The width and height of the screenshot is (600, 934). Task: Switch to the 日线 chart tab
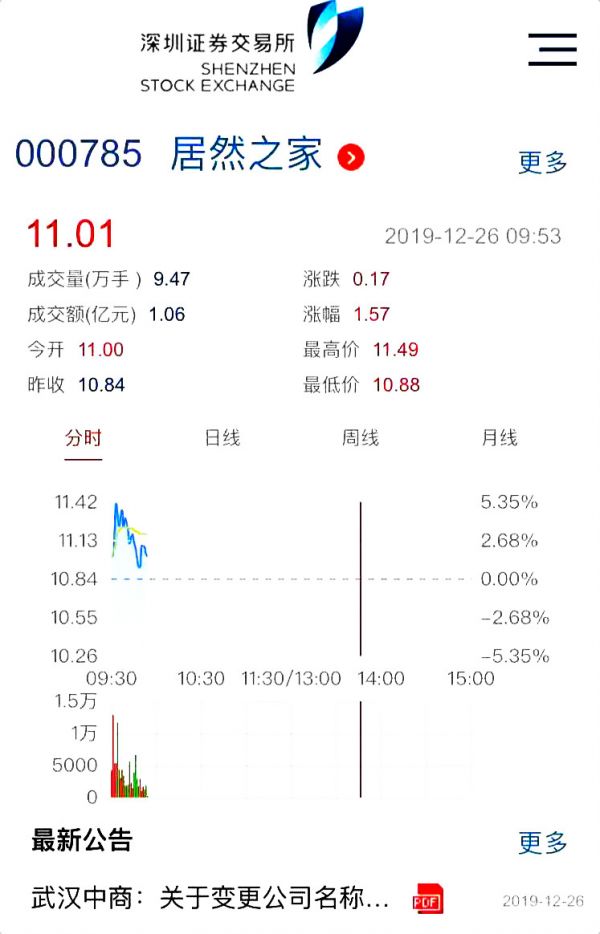coord(222,438)
